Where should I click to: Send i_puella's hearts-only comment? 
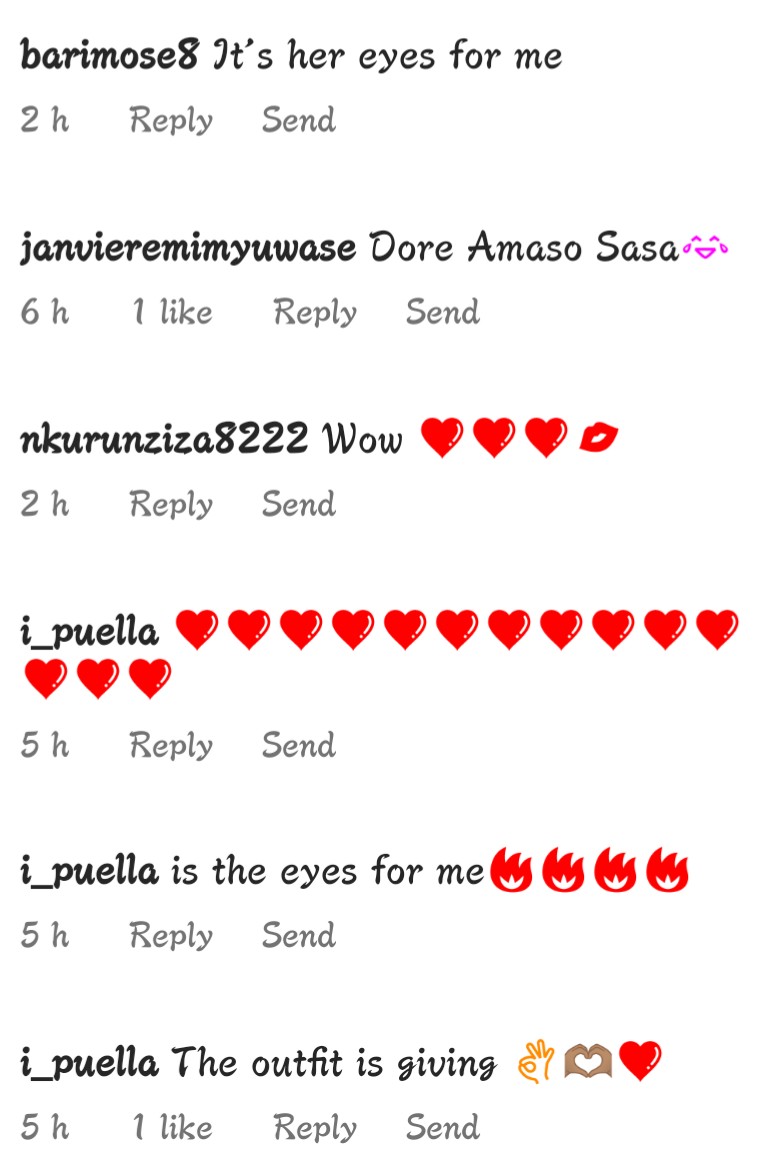298,745
